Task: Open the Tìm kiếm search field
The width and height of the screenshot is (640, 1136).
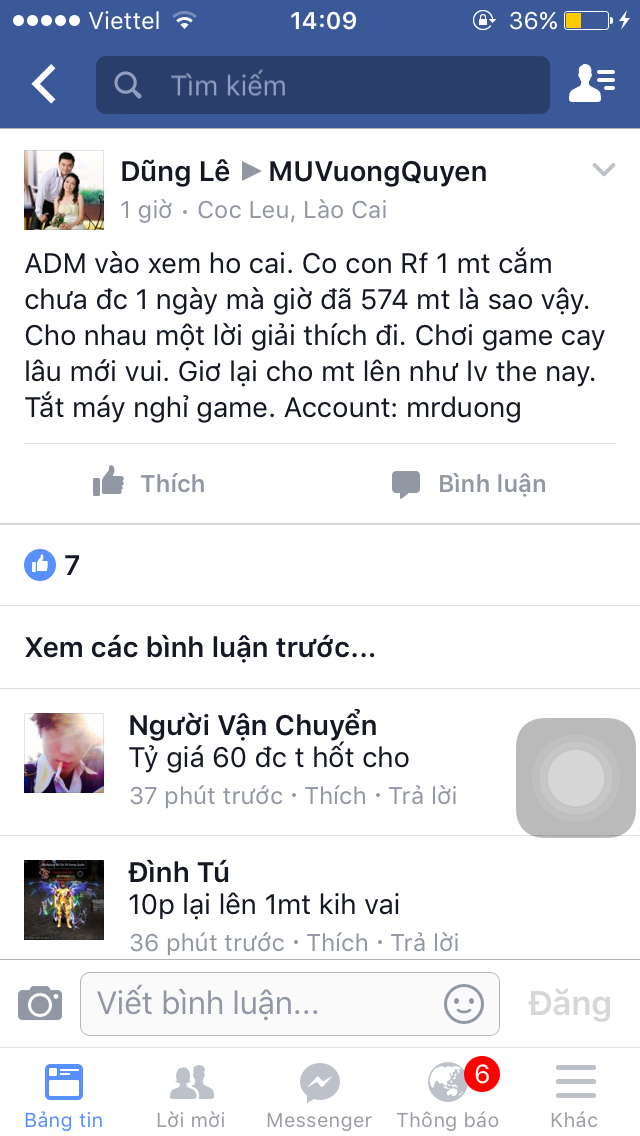Action: [322, 85]
